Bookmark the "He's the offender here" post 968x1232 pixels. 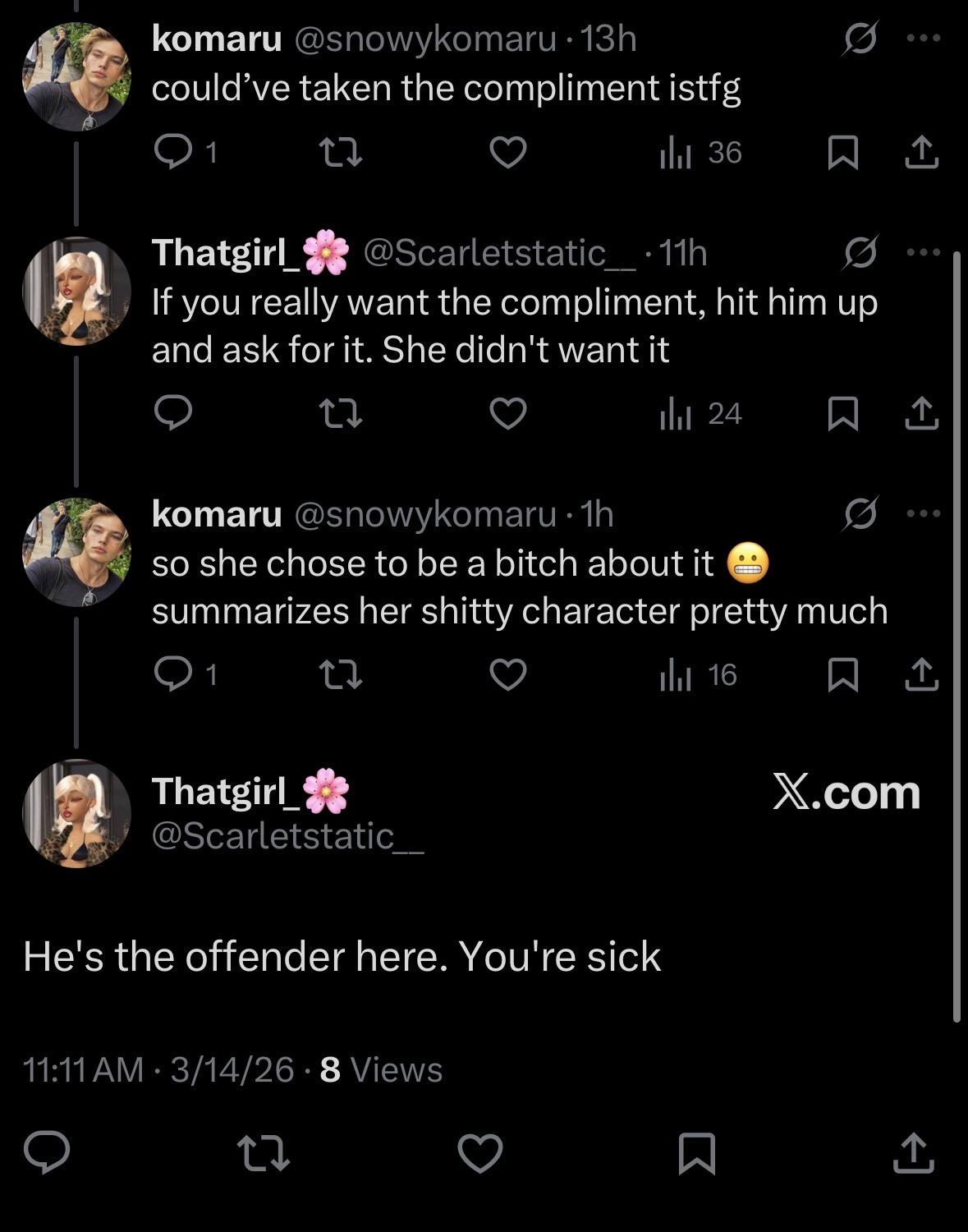tap(697, 1152)
